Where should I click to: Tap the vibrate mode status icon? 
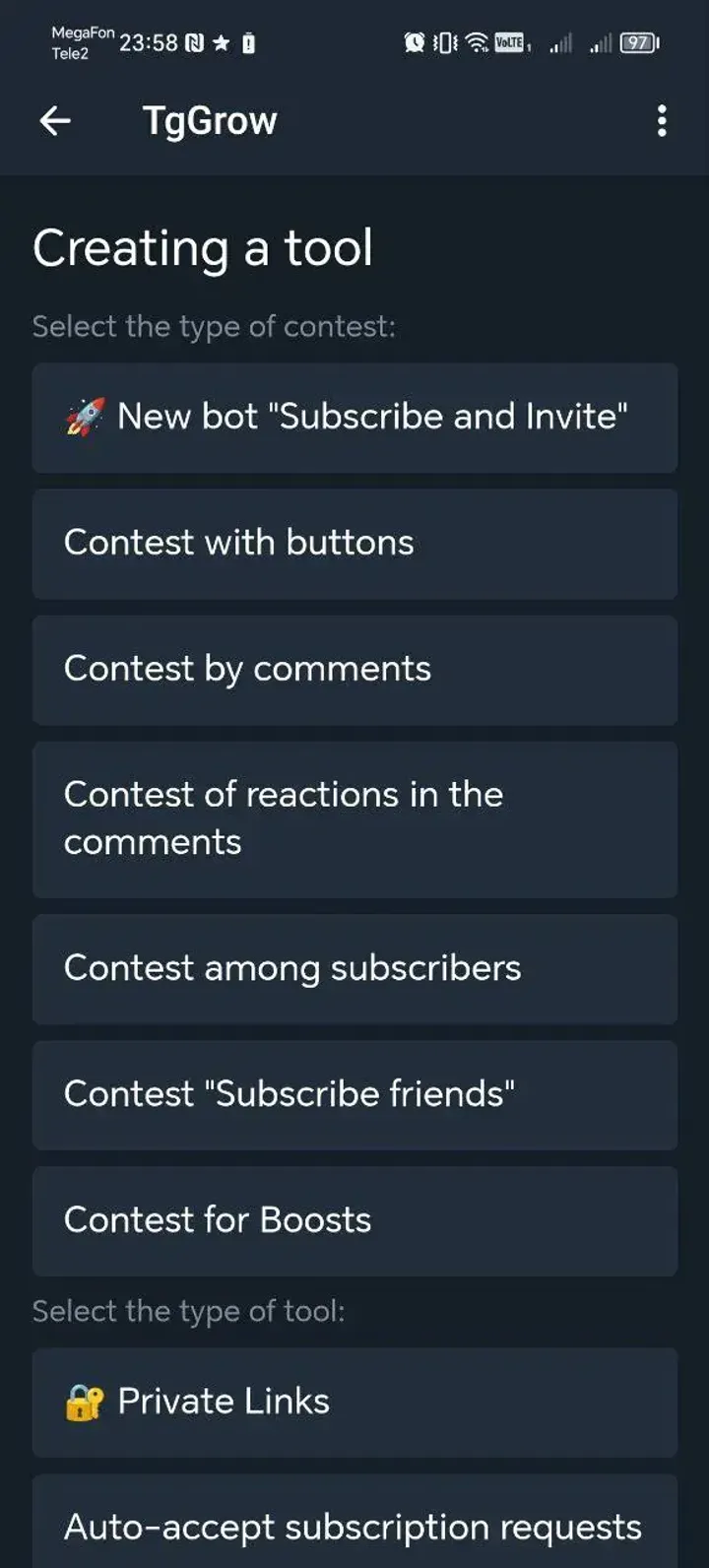[x=445, y=42]
